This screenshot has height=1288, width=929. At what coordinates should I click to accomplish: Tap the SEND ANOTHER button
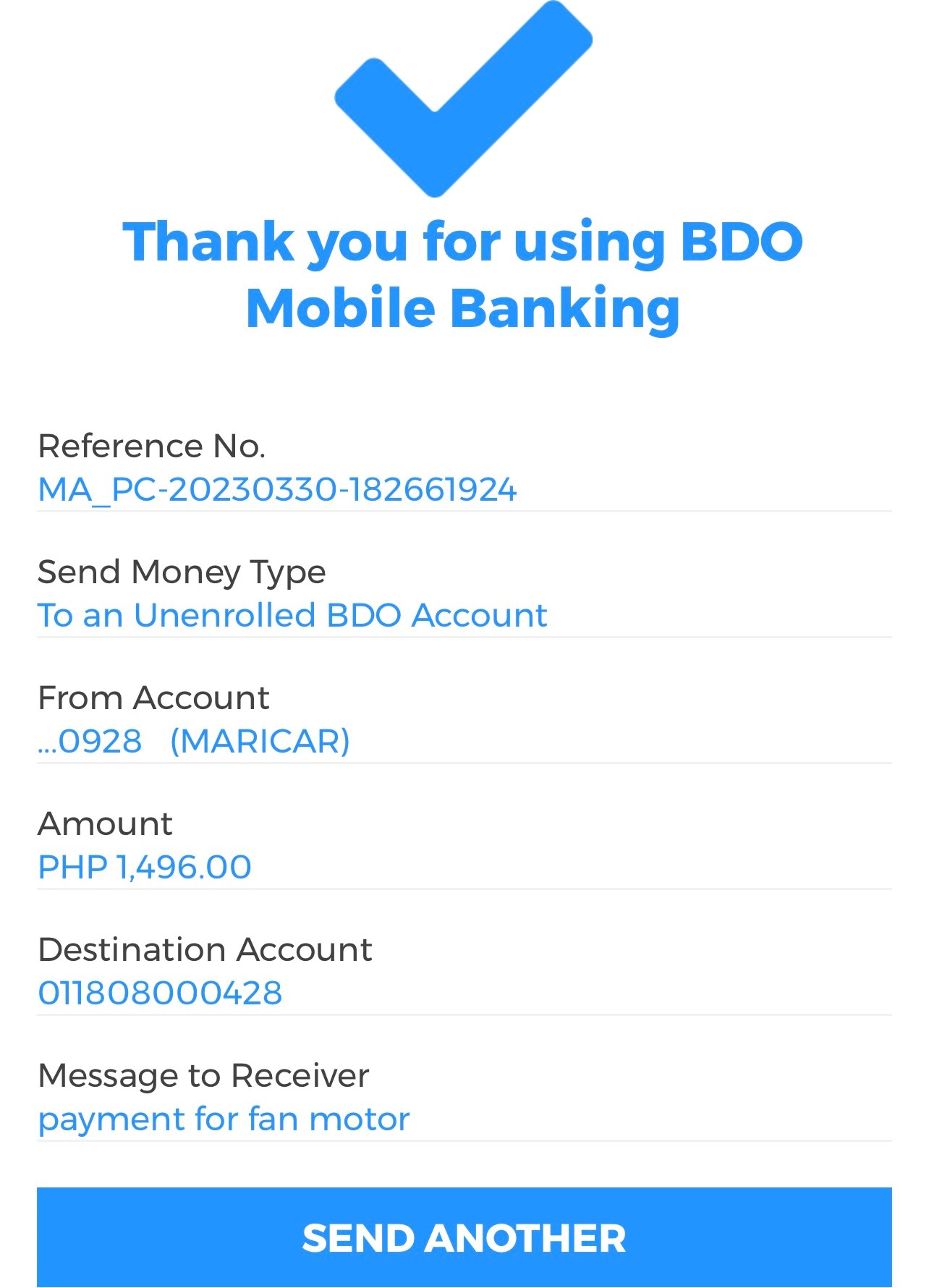464,1237
